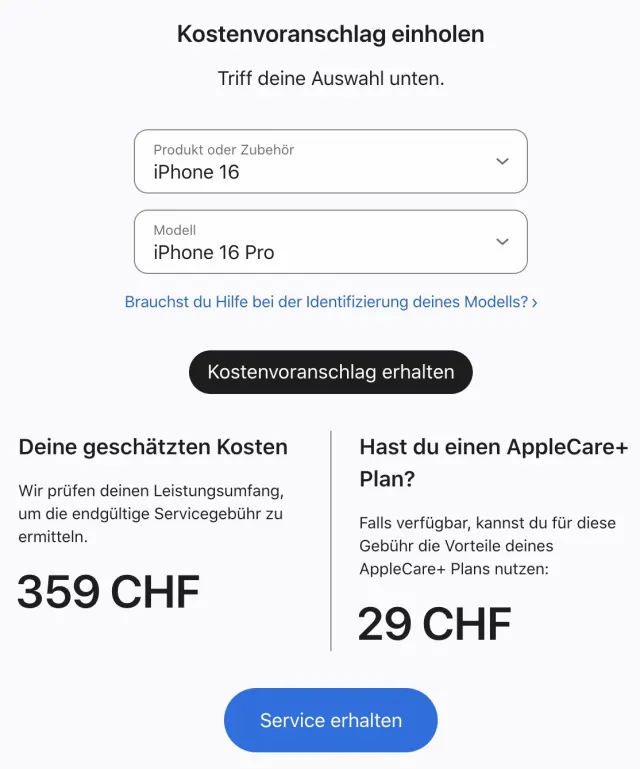
Task: Tap Kostenvoranschlag erhalten button
Action: pos(330,372)
